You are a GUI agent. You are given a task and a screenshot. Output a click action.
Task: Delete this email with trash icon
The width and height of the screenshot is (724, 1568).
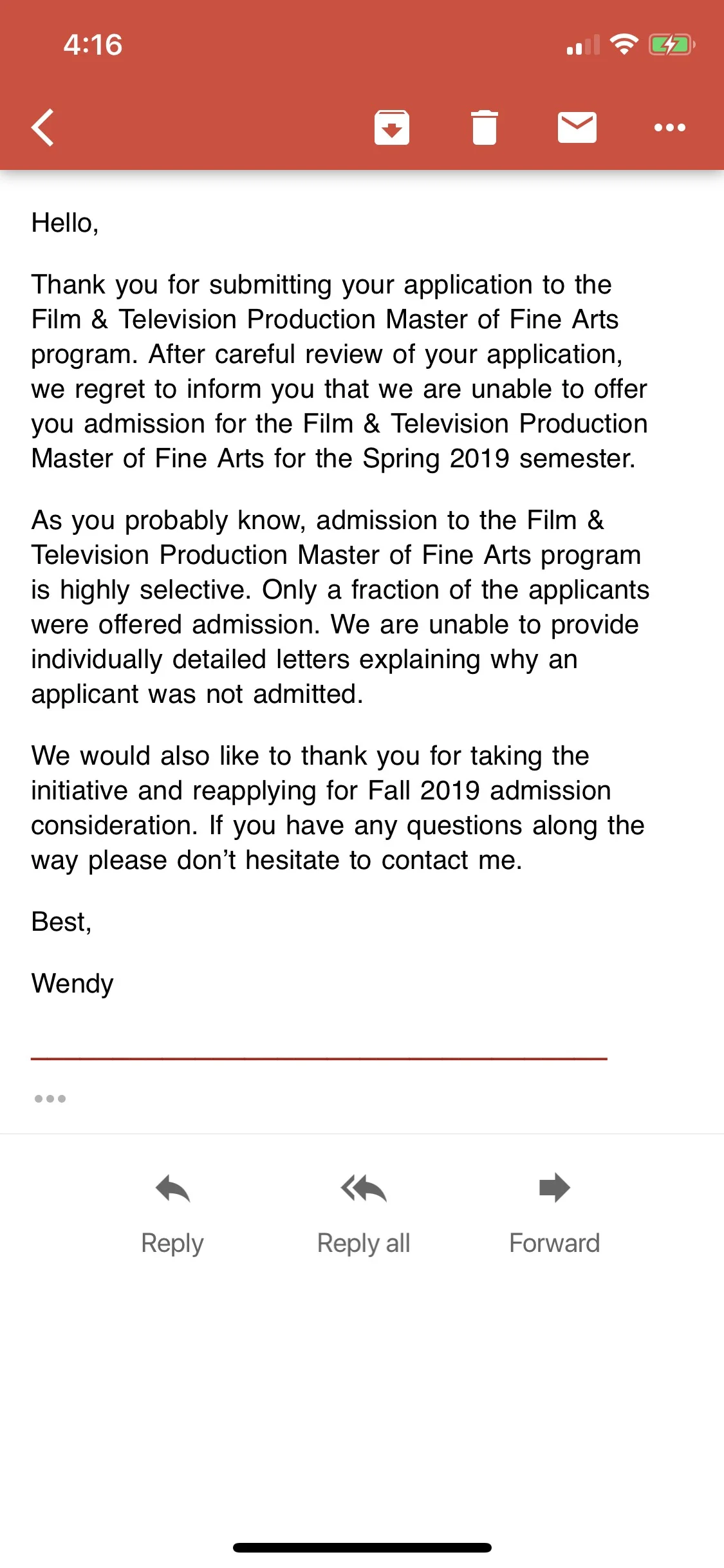point(485,127)
